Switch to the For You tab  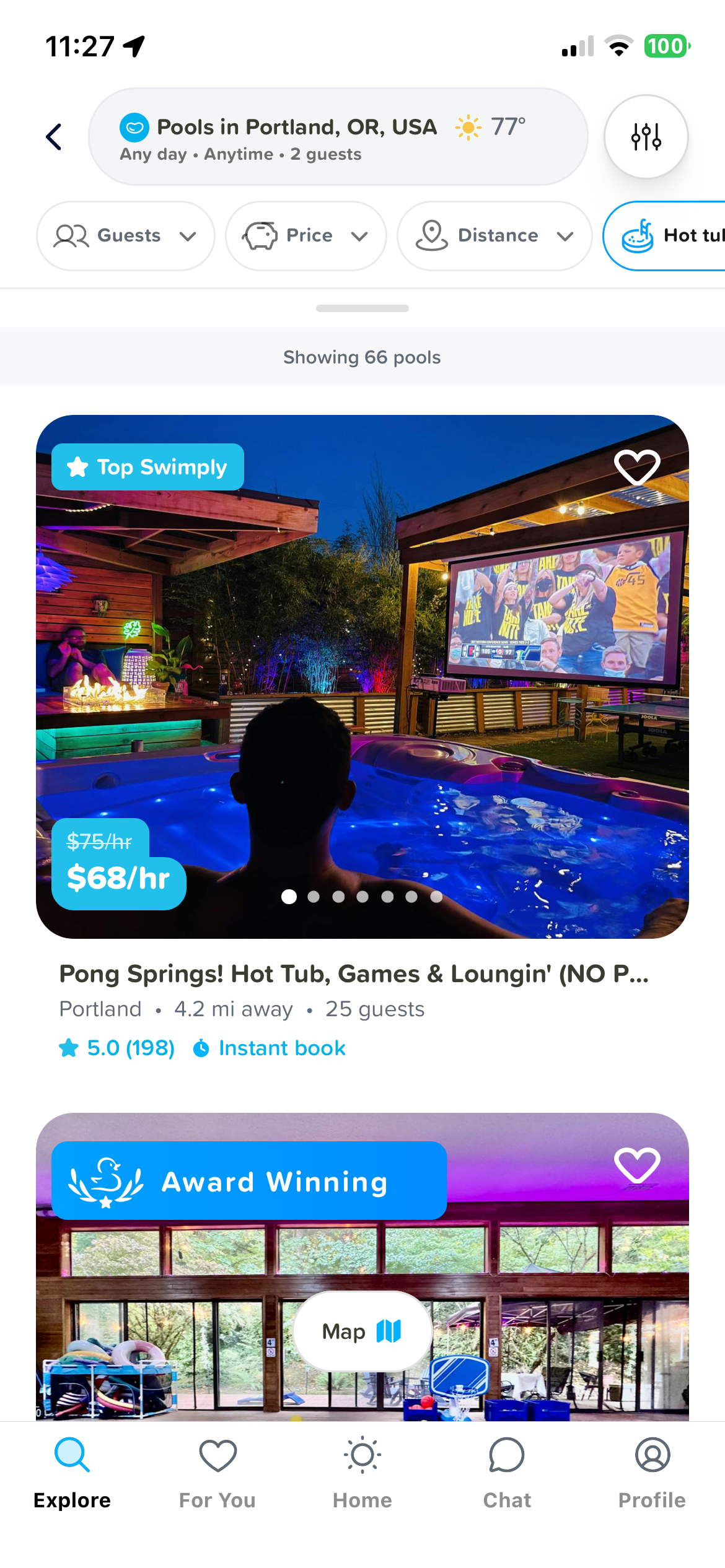(x=217, y=1474)
